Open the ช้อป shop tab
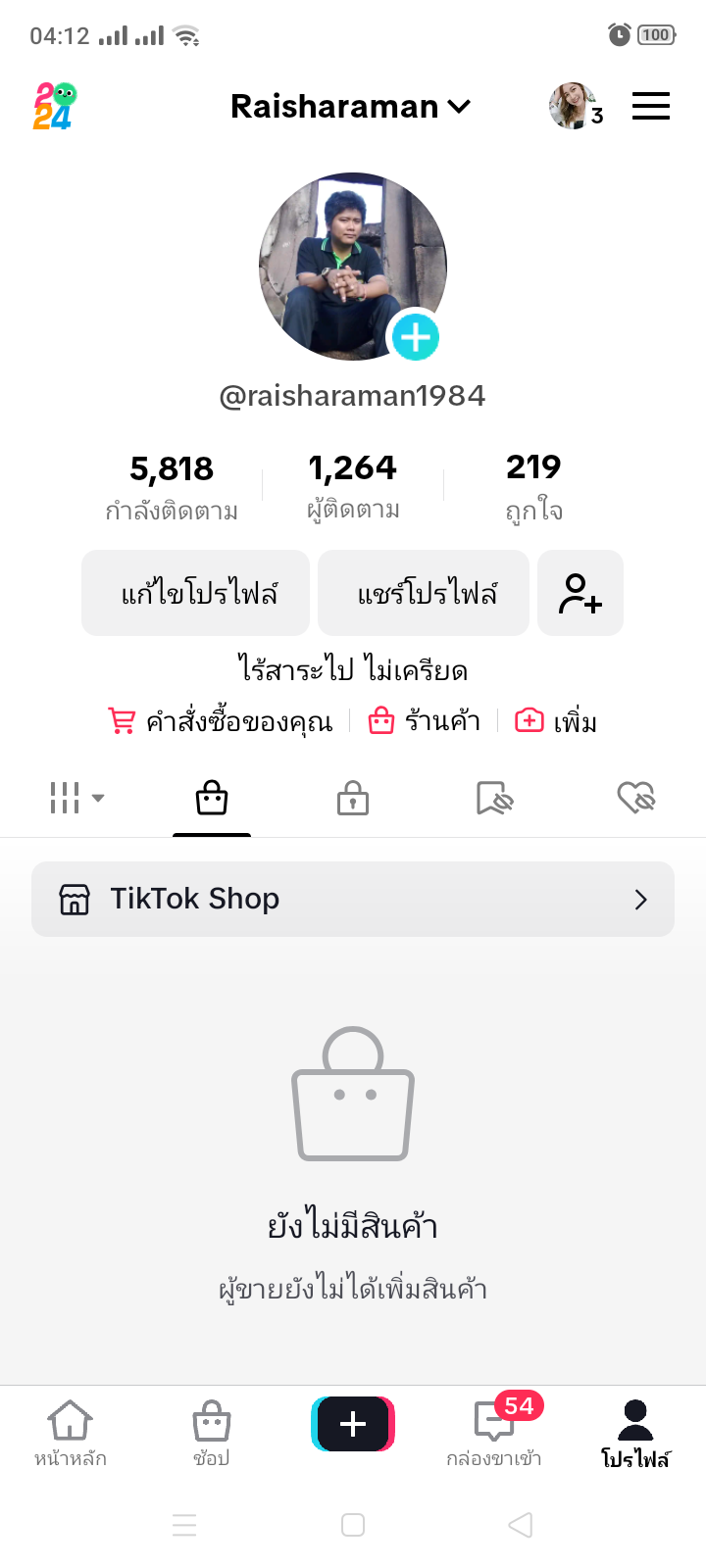This screenshot has width=706, height=1568. coord(212,1432)
